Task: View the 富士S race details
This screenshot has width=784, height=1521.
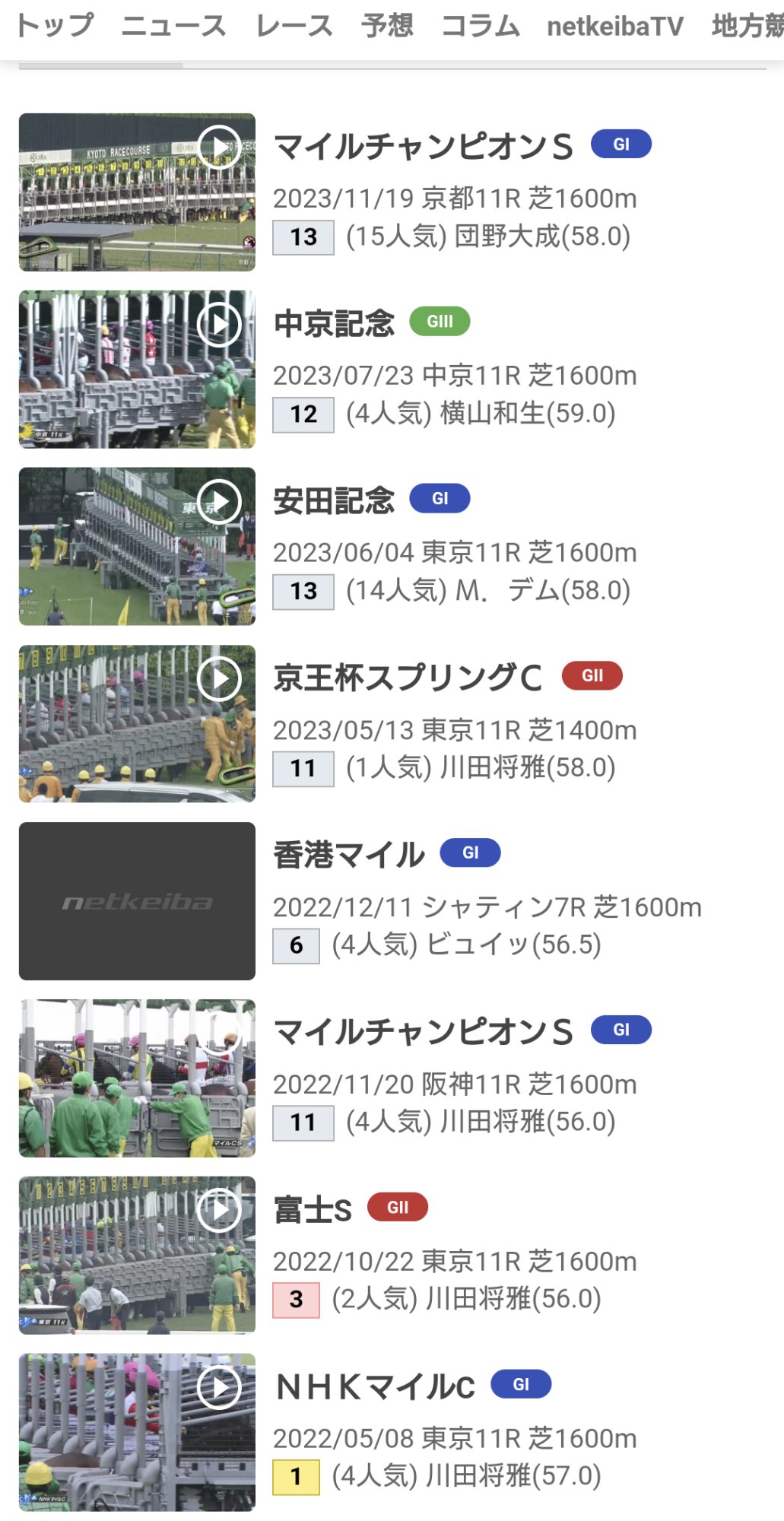Action: [313, 1210]
